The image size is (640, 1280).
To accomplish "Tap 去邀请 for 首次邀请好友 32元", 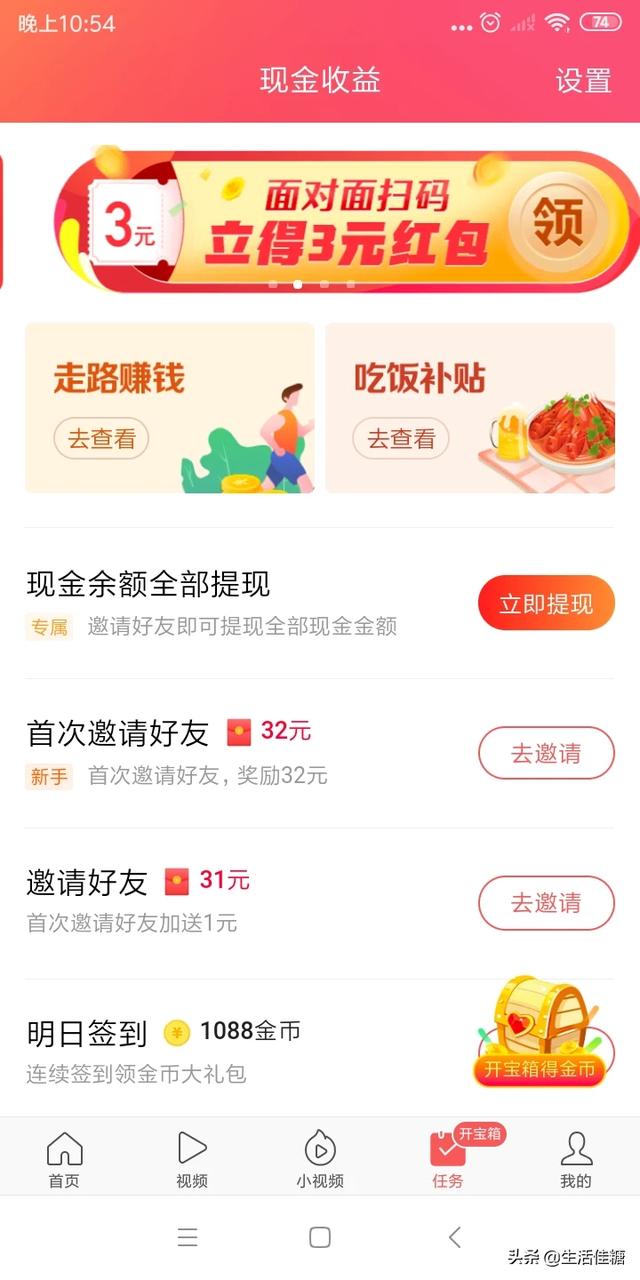I will pos(546,753).
